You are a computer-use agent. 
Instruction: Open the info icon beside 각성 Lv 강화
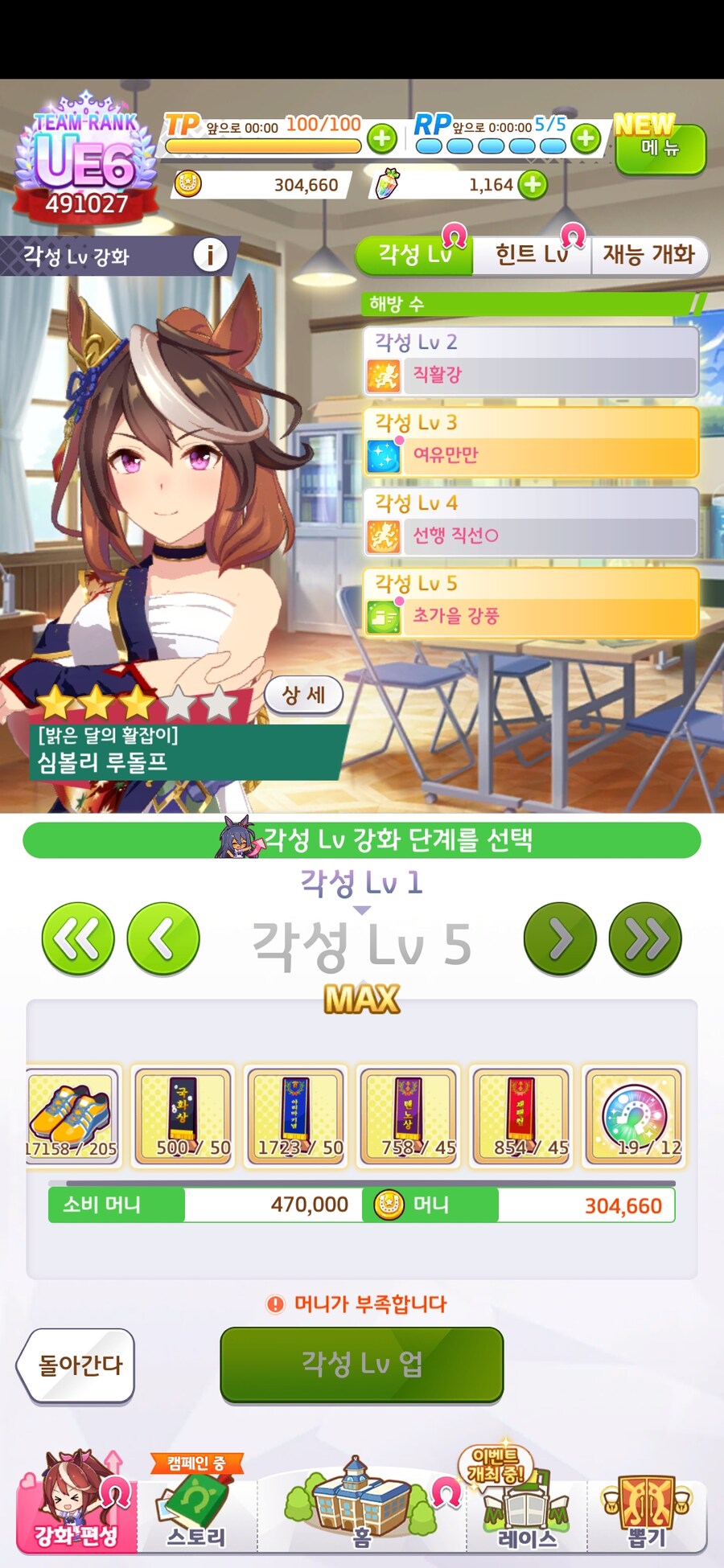coord(210,256)
